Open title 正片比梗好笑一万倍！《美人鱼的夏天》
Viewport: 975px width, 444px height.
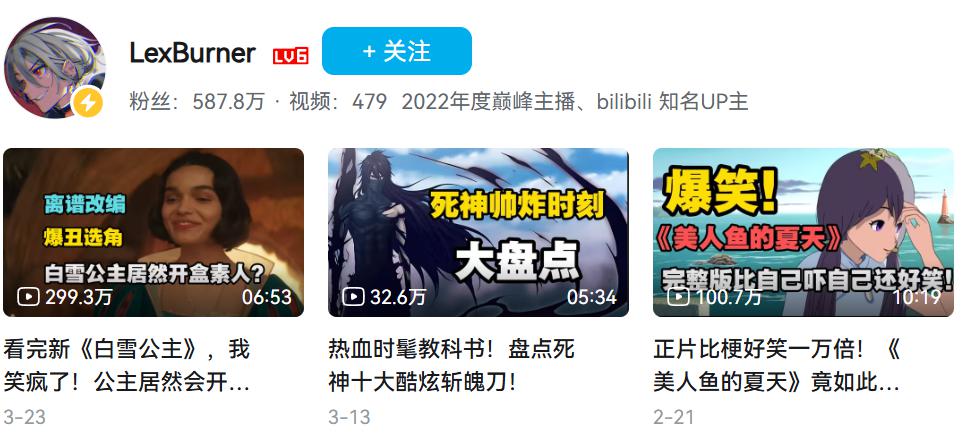776,365
